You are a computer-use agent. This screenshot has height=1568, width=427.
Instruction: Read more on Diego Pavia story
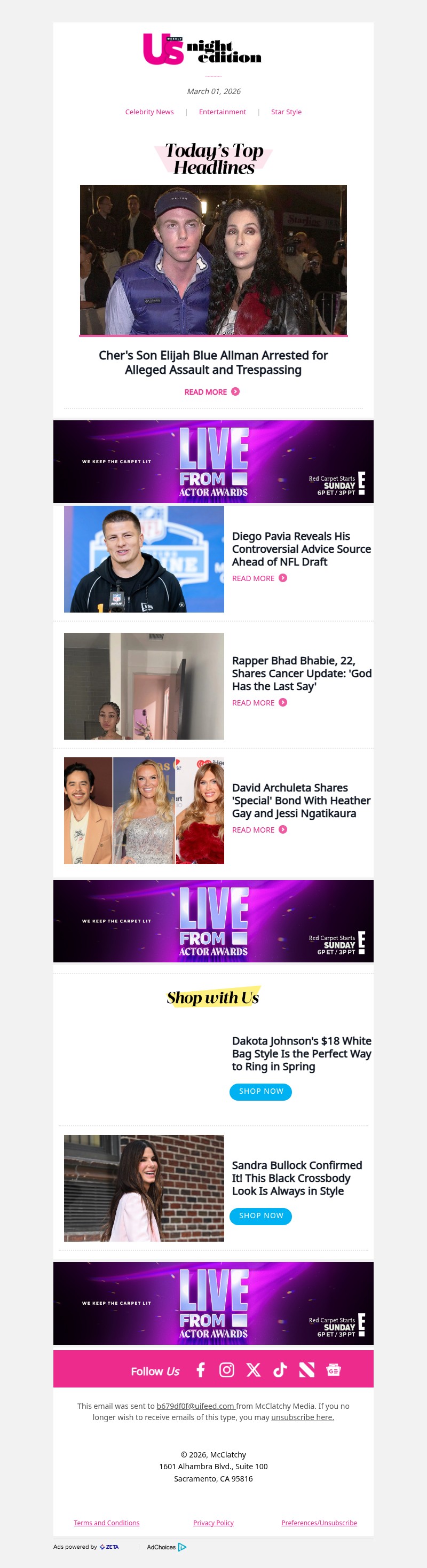(258, 578)
